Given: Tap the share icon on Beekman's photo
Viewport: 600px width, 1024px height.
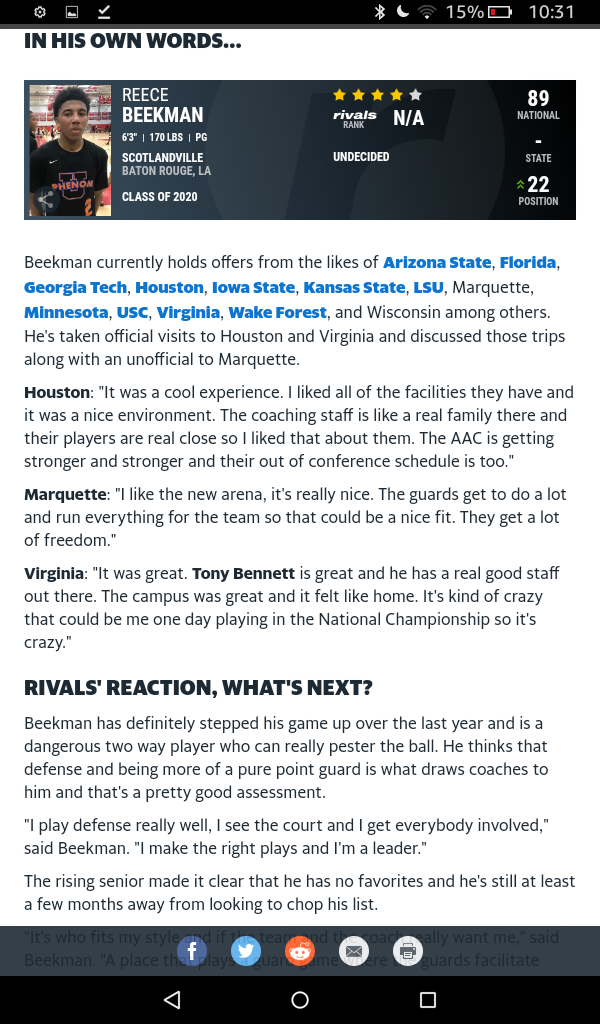Looking at the screenshot, I should (45, 199).
